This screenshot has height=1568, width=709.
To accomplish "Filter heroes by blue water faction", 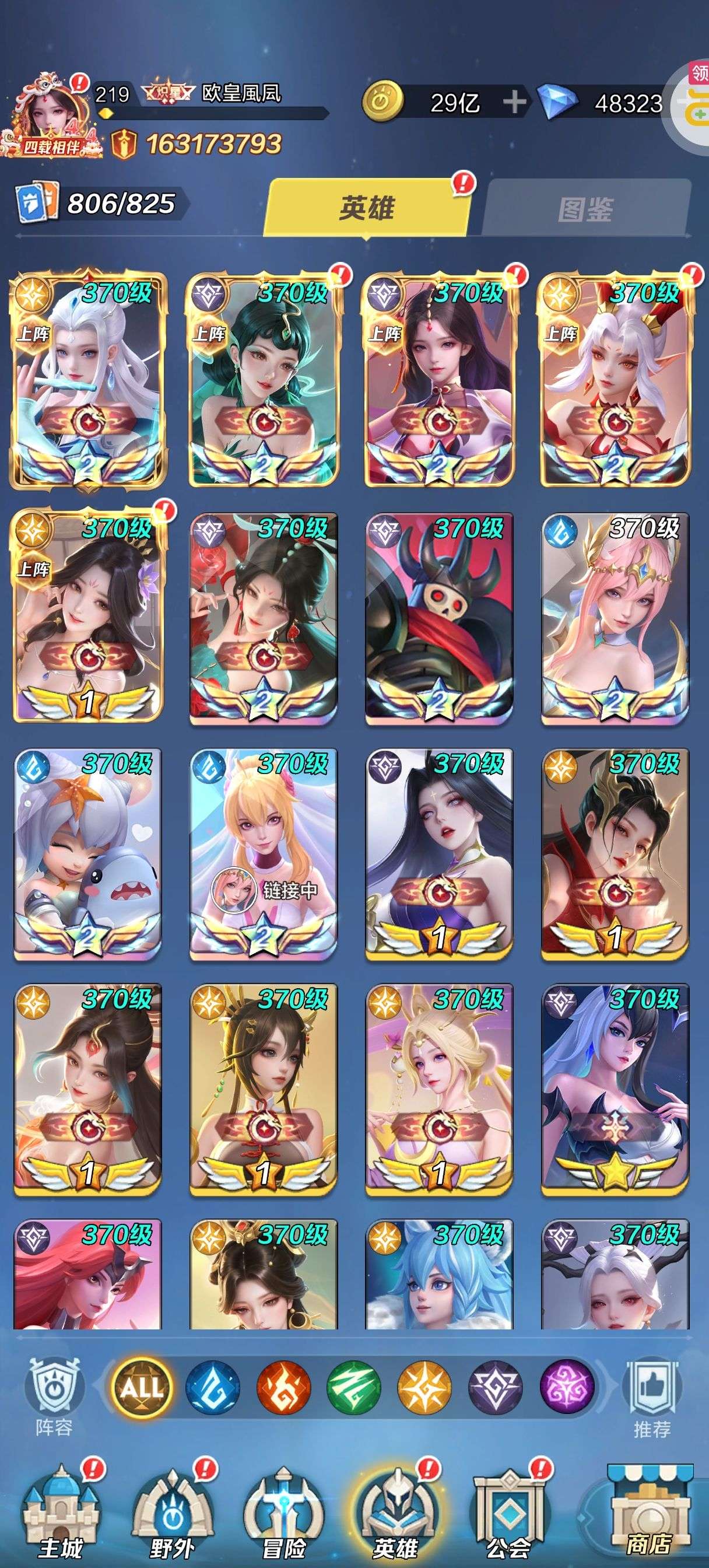I will [212, 1388].
